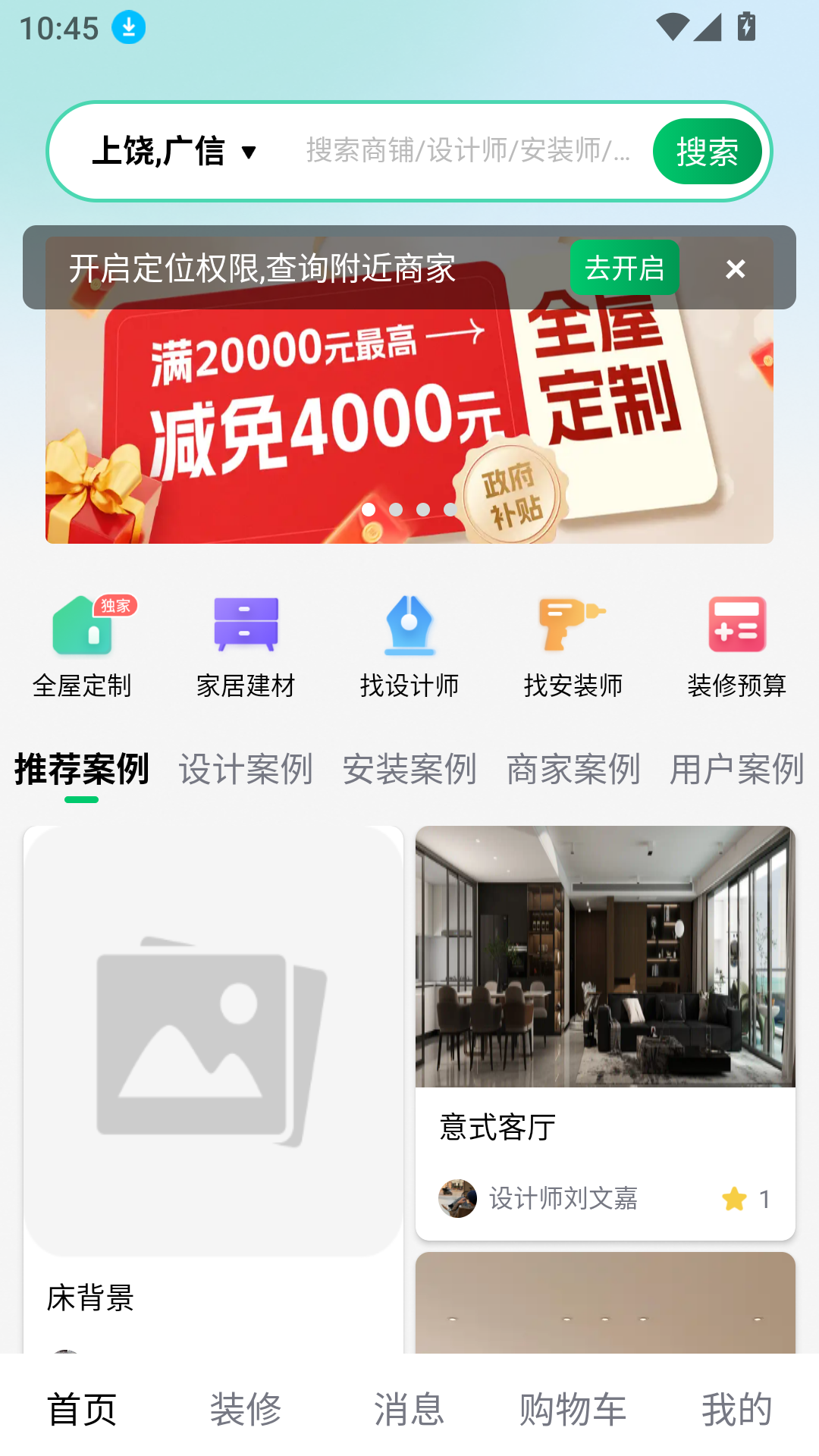The width and height of the screenshot is (819, 1456).
Task: Open the 上饶,广信 location dropdown
Action: click(174, 151)
